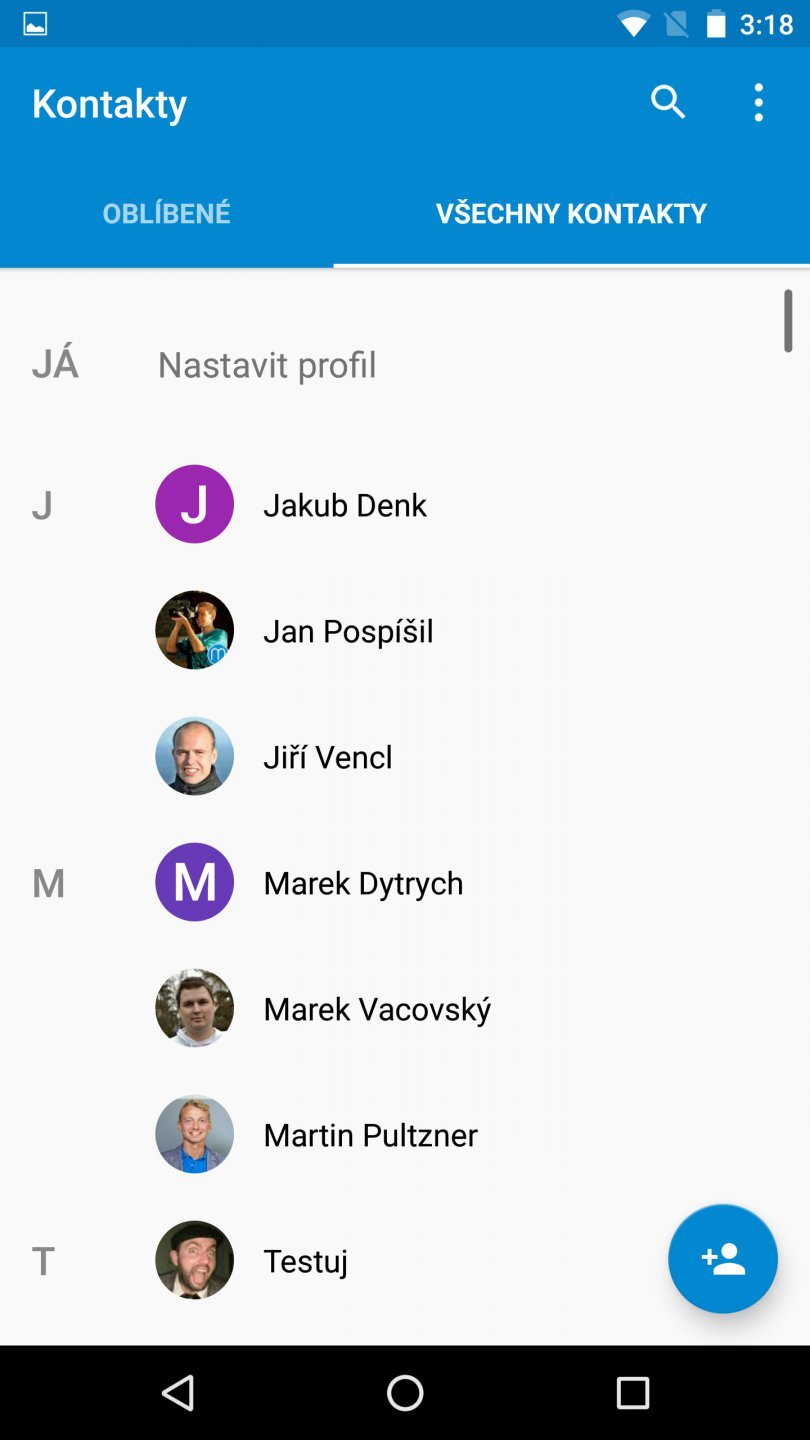This screenshot has height=1440, width=810.
Task: Tap Jiří Vencl's profile photo
Action: (194, 756)
